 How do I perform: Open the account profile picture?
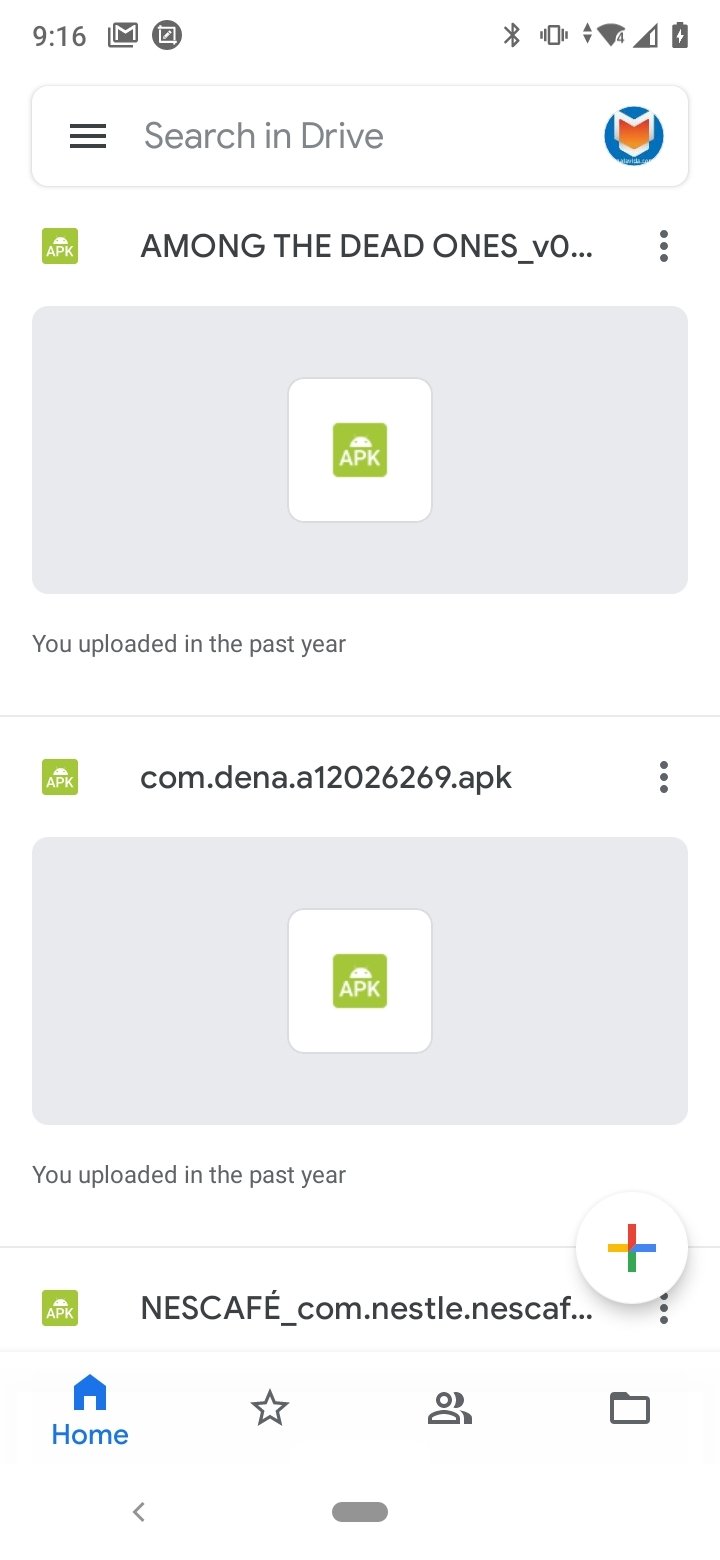coord(634,136)
